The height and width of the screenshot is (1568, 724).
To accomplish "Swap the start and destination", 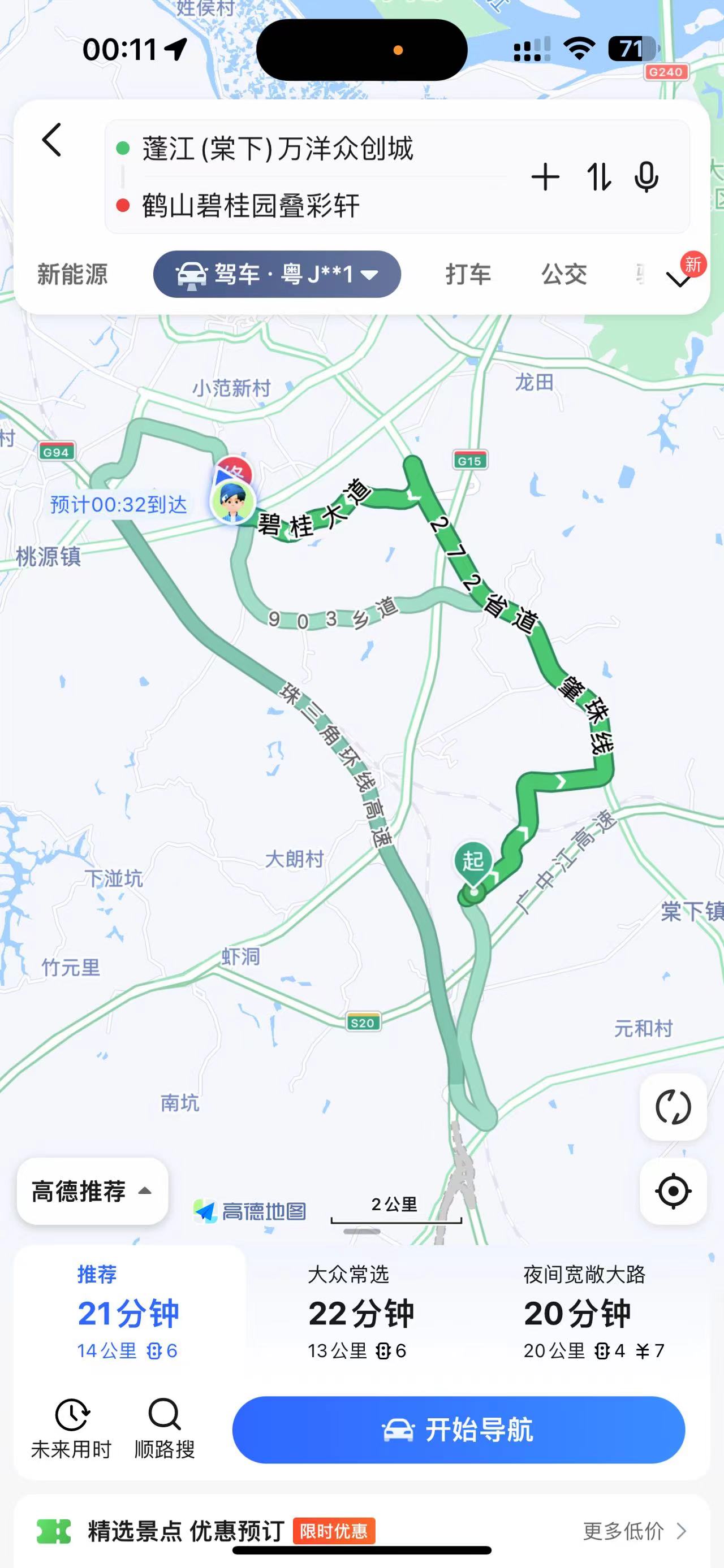I will coord(598,177).
